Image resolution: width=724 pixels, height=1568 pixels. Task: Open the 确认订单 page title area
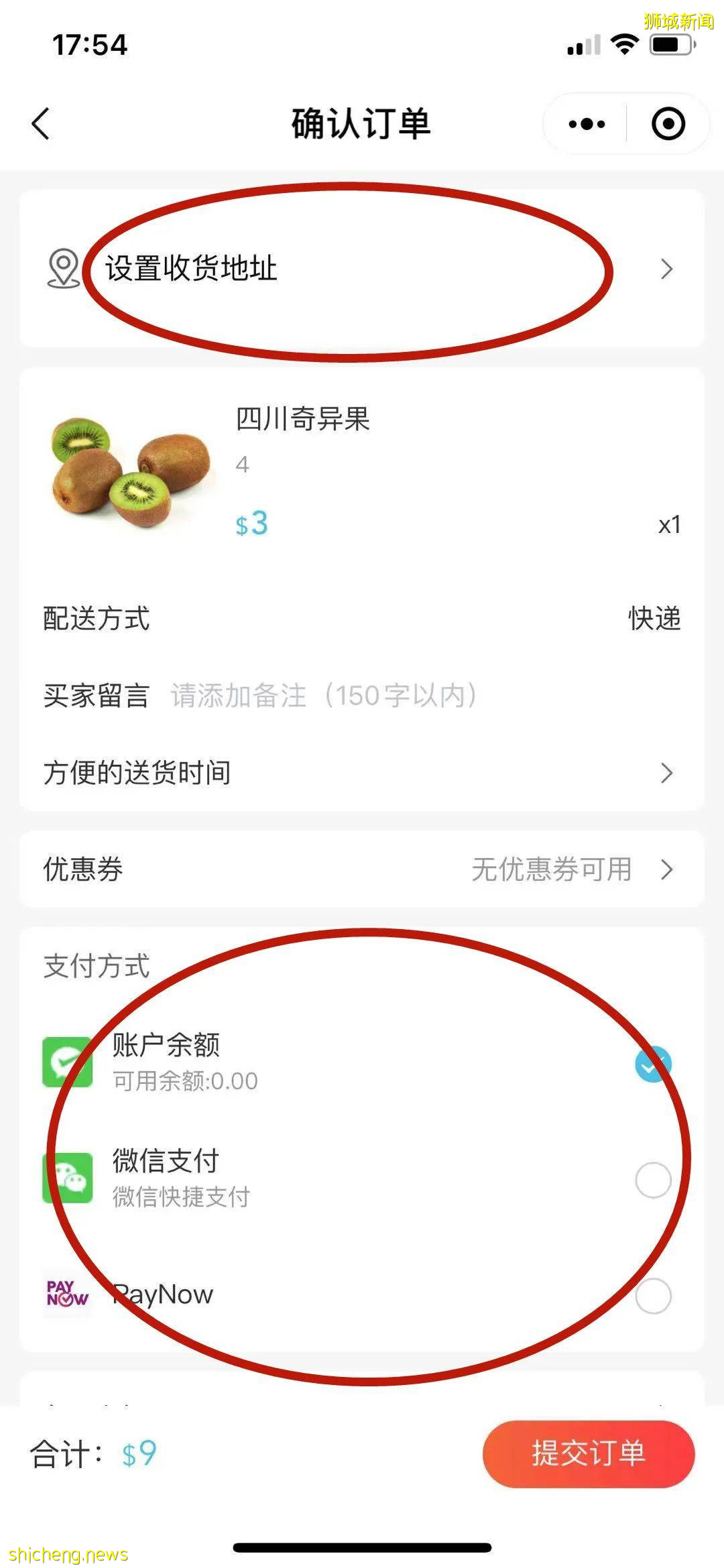click(x=362, y=123)
